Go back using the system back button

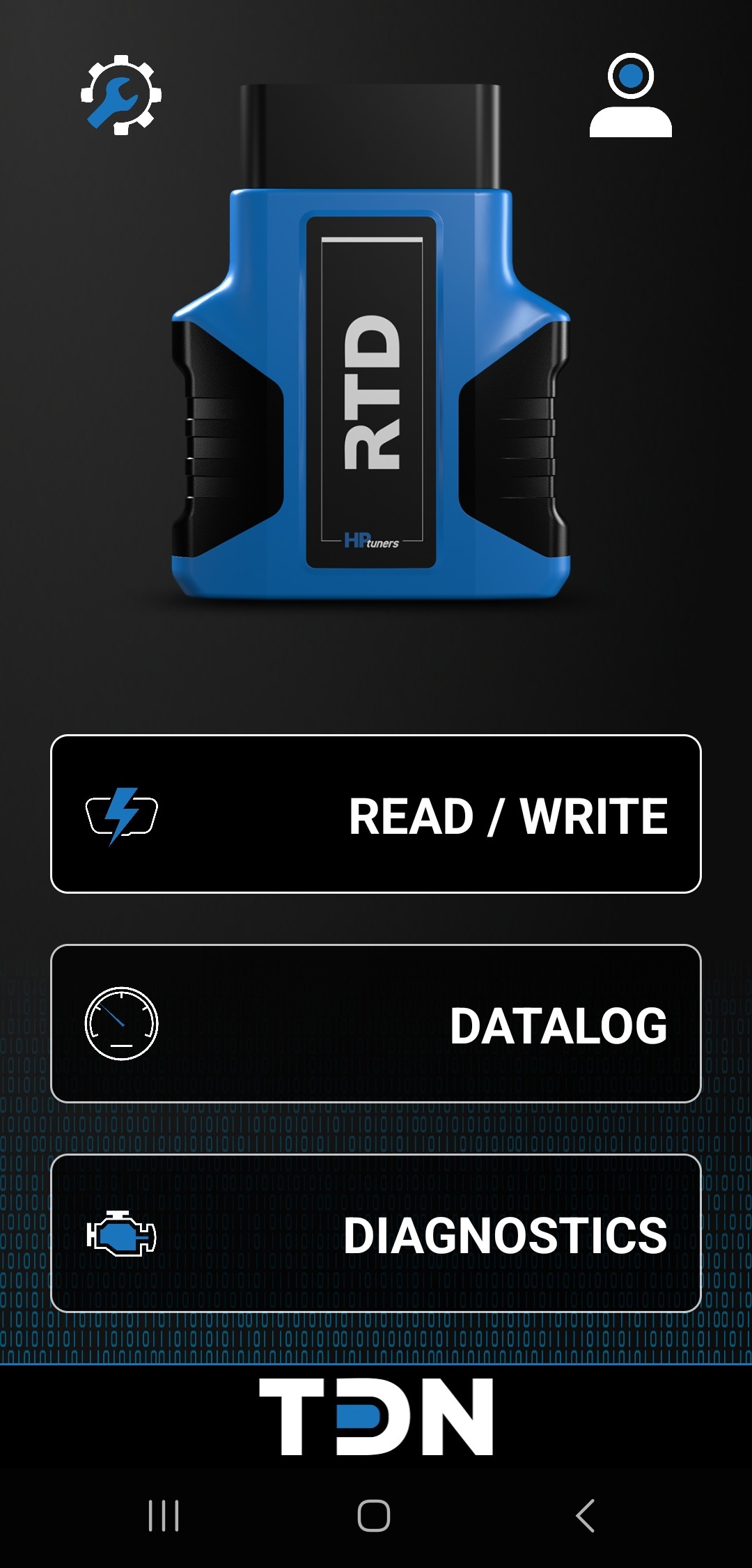585,1516
